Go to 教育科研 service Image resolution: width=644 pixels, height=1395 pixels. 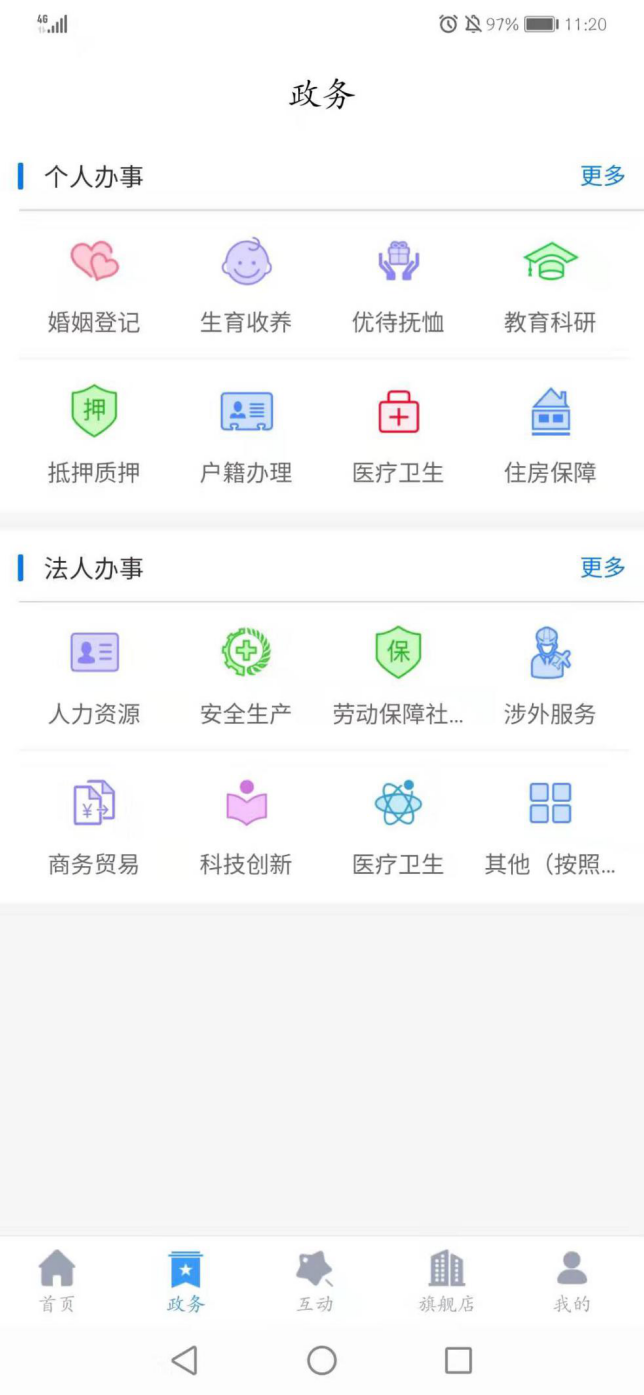tap(550, 285)
